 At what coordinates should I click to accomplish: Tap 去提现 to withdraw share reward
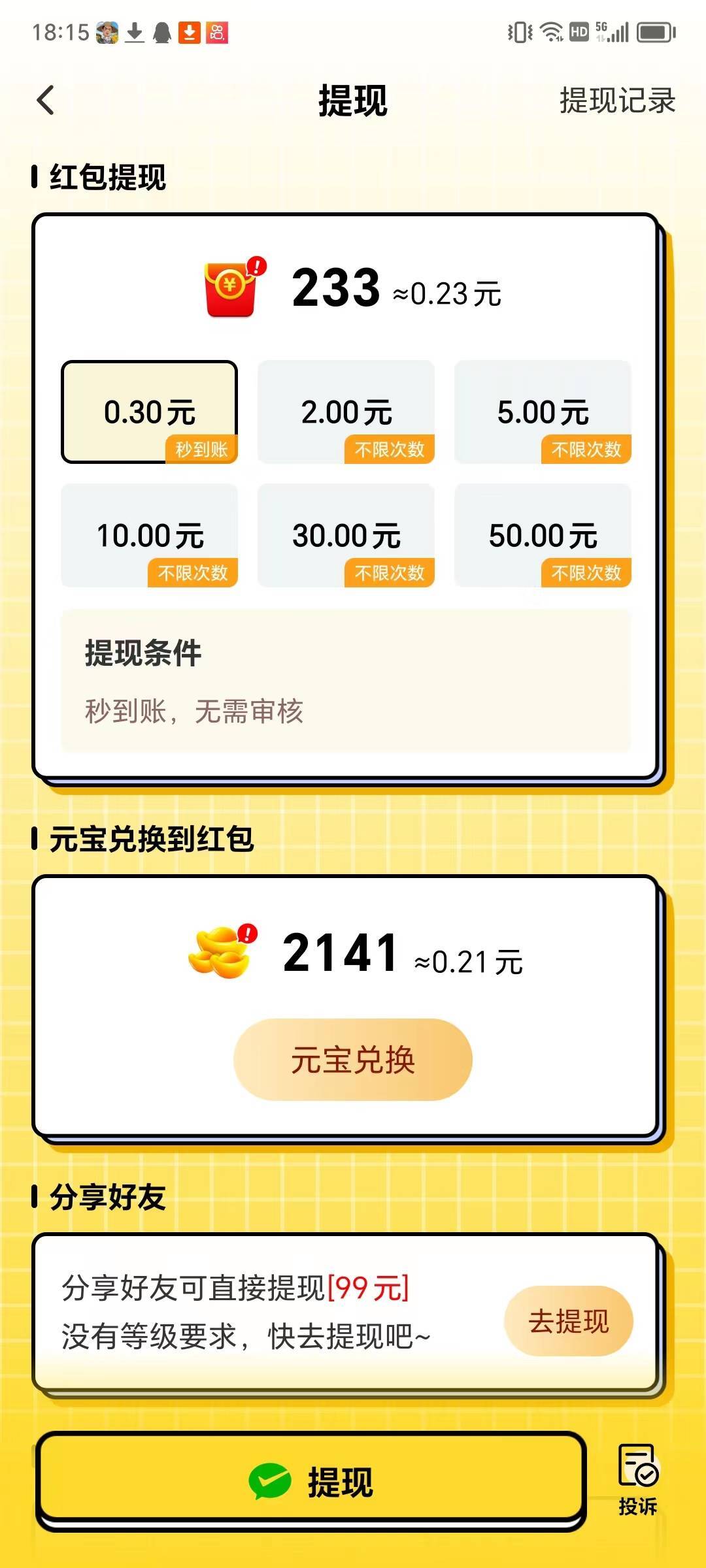click(x=568, y=1320)
